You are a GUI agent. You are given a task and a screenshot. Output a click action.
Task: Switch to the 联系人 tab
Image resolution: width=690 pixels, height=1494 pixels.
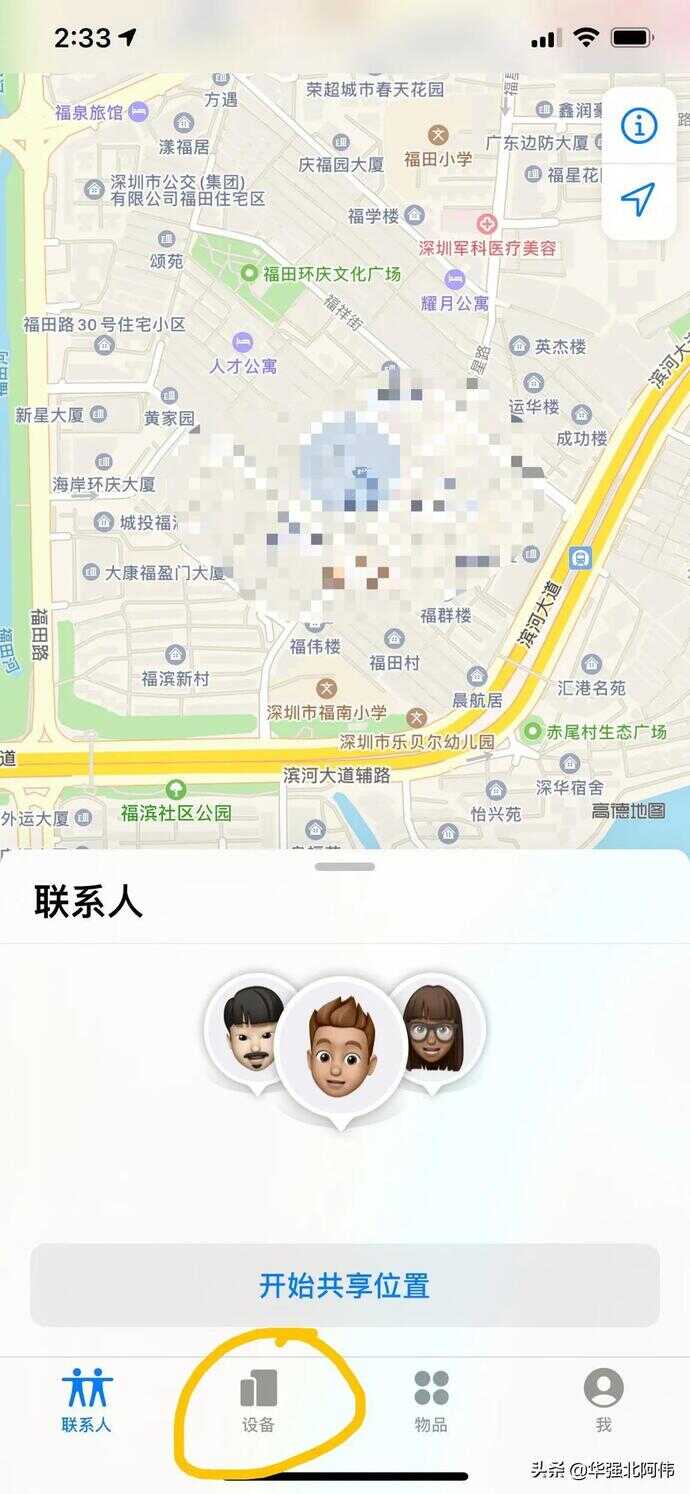coord(87,1401)
